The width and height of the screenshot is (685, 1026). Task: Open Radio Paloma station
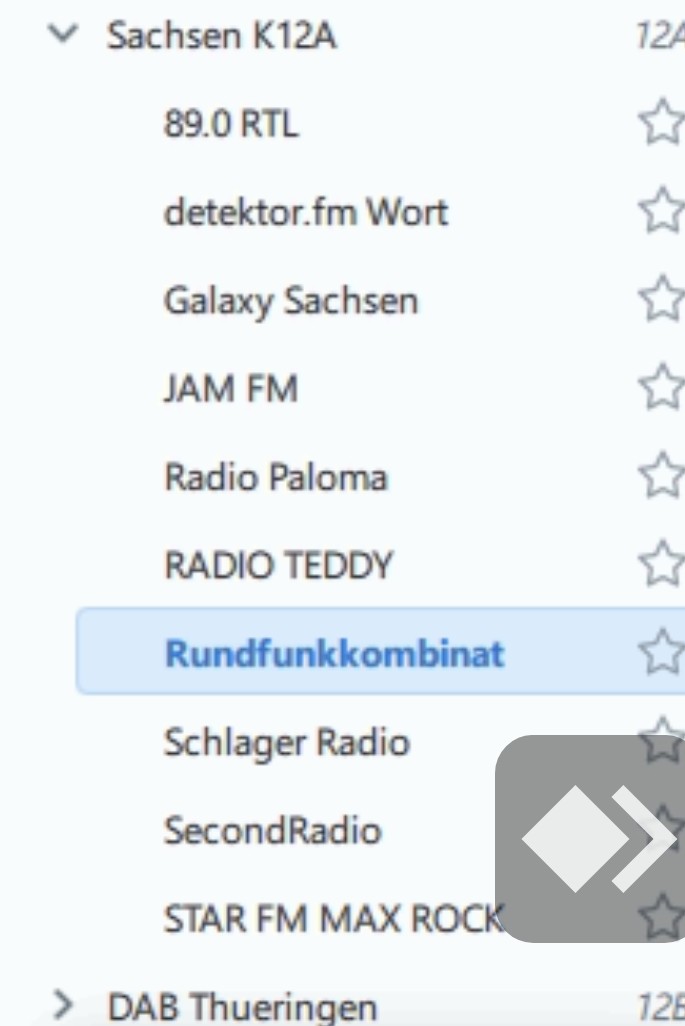click(x=276, y=477)
